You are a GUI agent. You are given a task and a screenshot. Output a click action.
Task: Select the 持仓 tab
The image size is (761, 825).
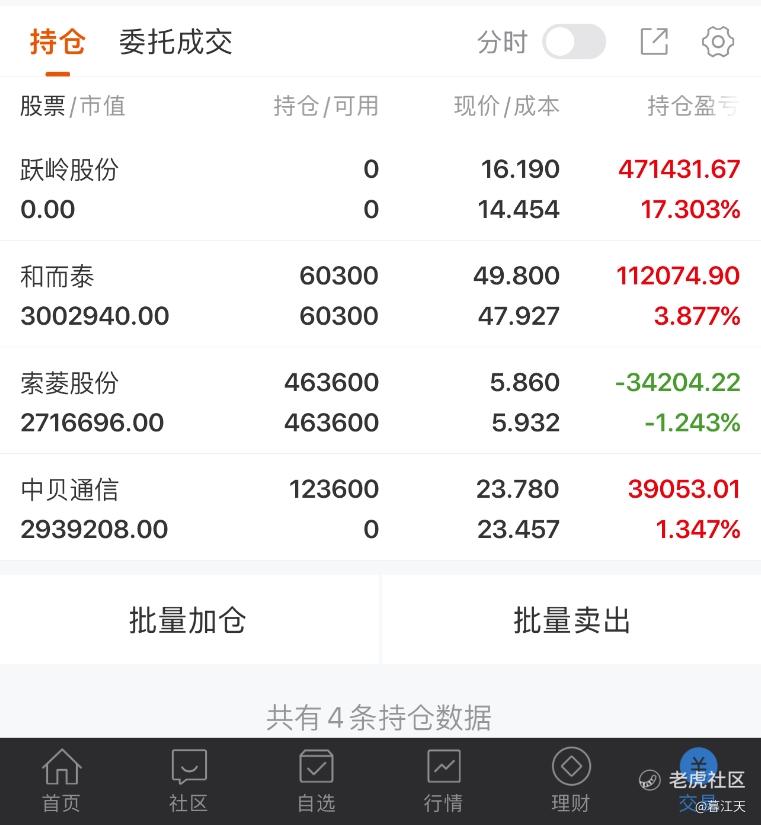click(x=57, y=42)
